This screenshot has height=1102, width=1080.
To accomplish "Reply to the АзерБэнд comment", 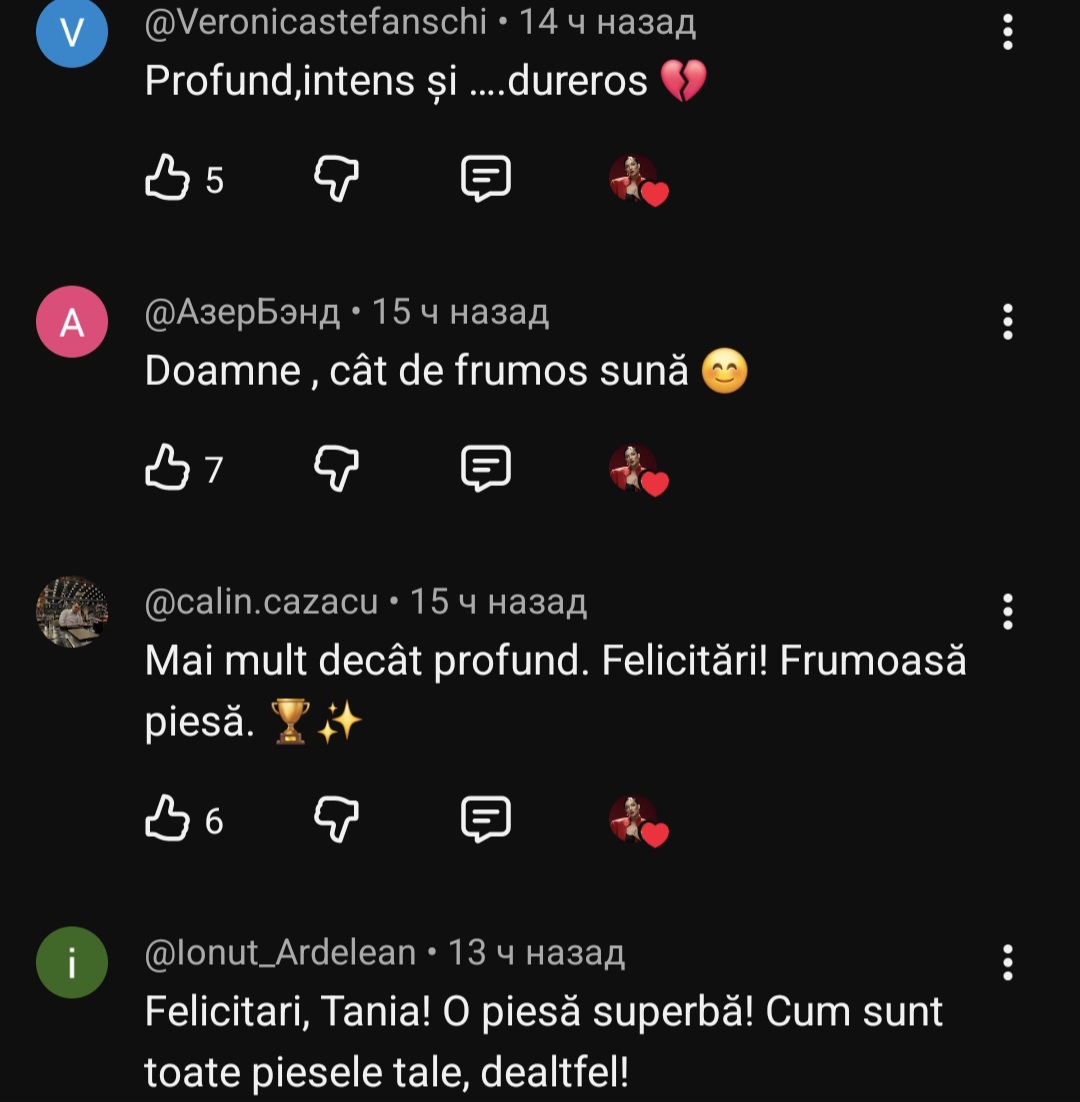I will pos(486,467).
